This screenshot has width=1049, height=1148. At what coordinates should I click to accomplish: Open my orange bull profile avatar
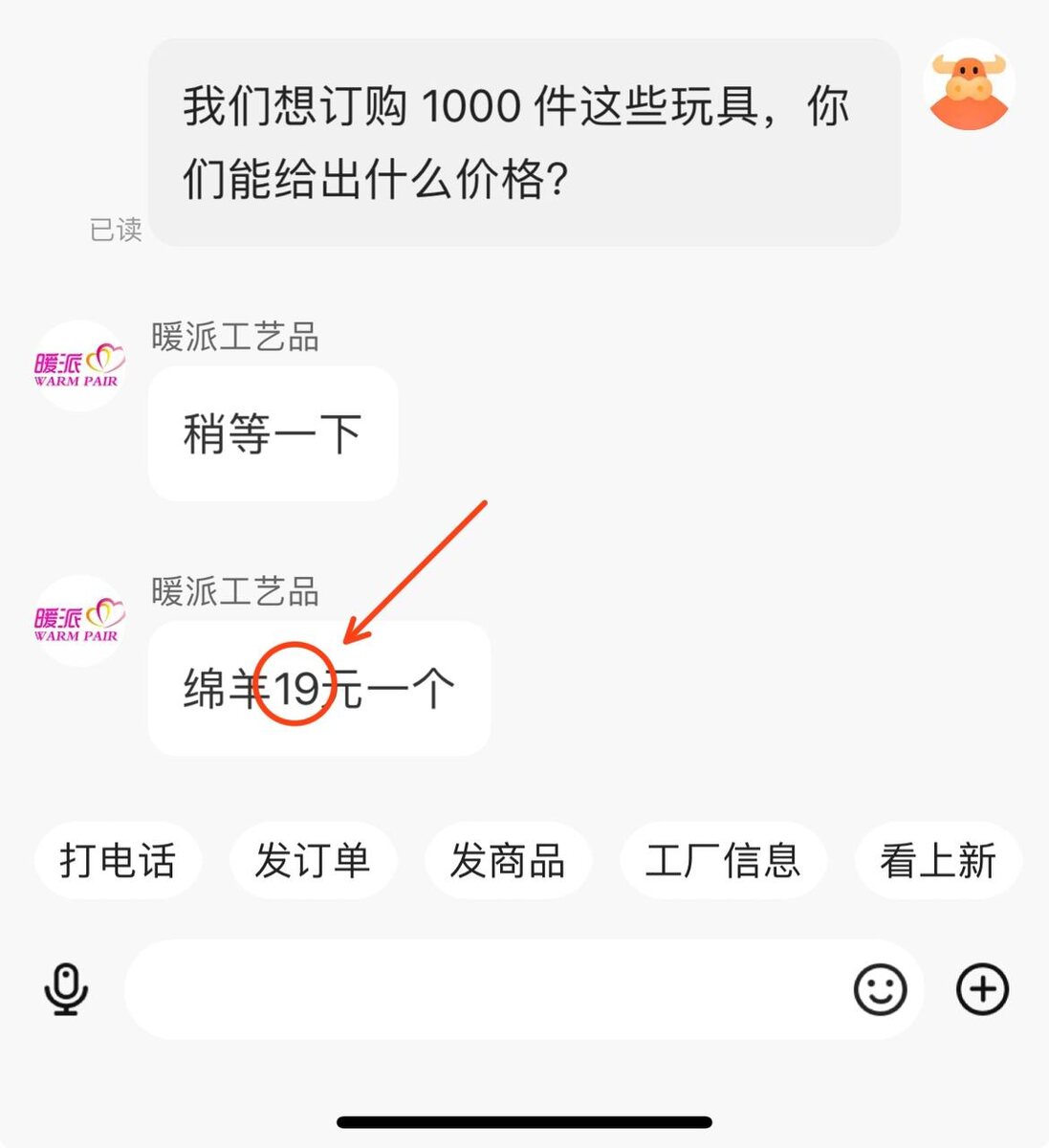(969, 86)
